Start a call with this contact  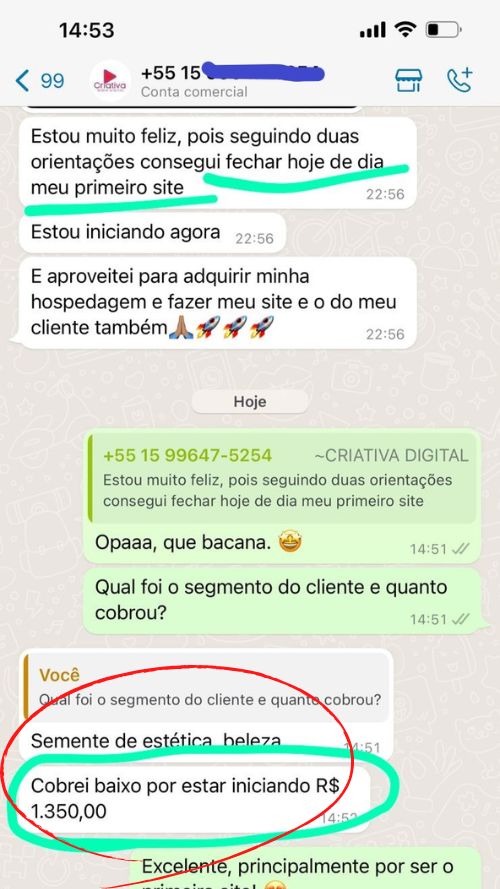point(459,81)
